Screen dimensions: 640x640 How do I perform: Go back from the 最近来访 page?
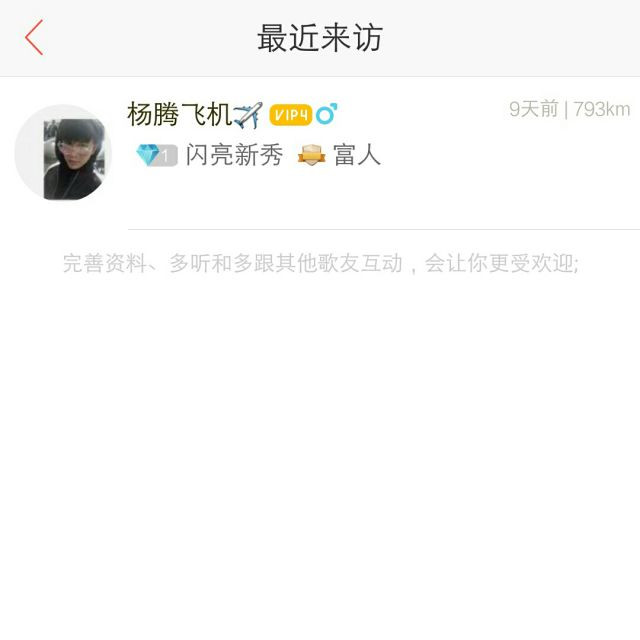point(35,38)
